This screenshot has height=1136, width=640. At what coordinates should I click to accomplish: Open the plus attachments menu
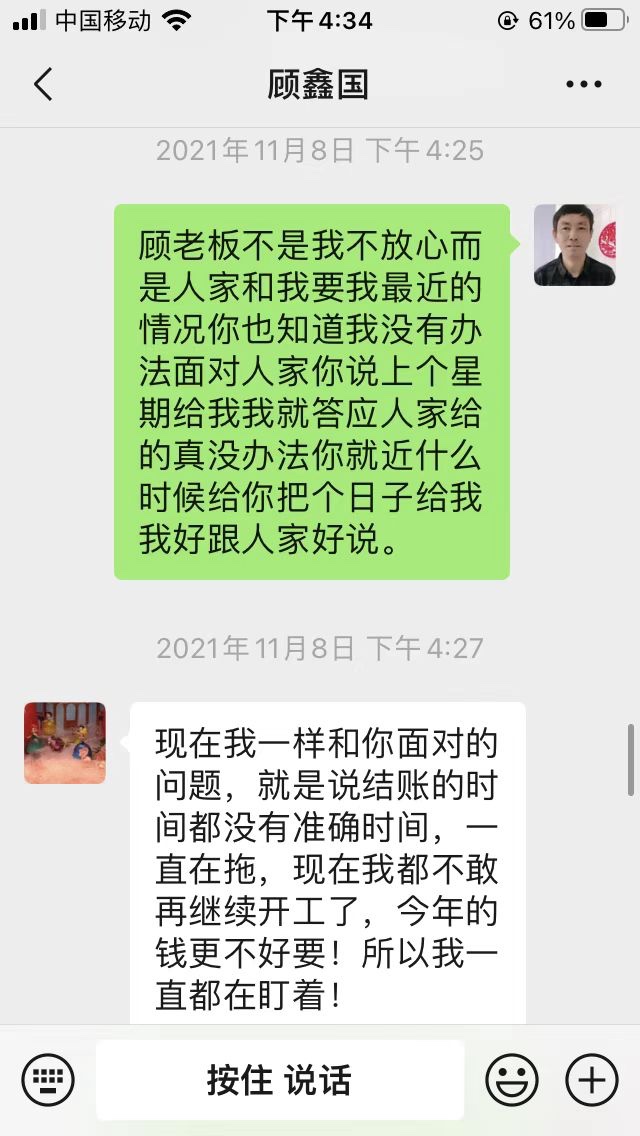(591, 1080)
